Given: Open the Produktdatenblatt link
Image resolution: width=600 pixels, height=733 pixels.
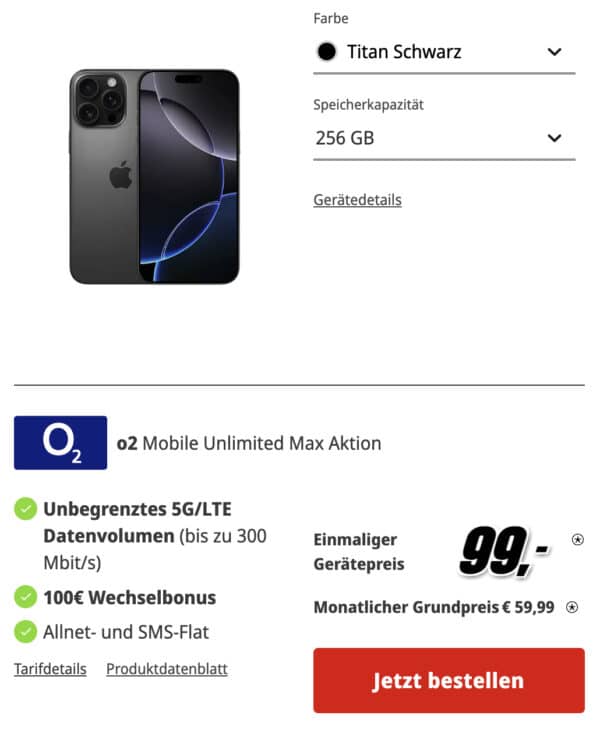Looking at the screenshot, I should point(166,669).
